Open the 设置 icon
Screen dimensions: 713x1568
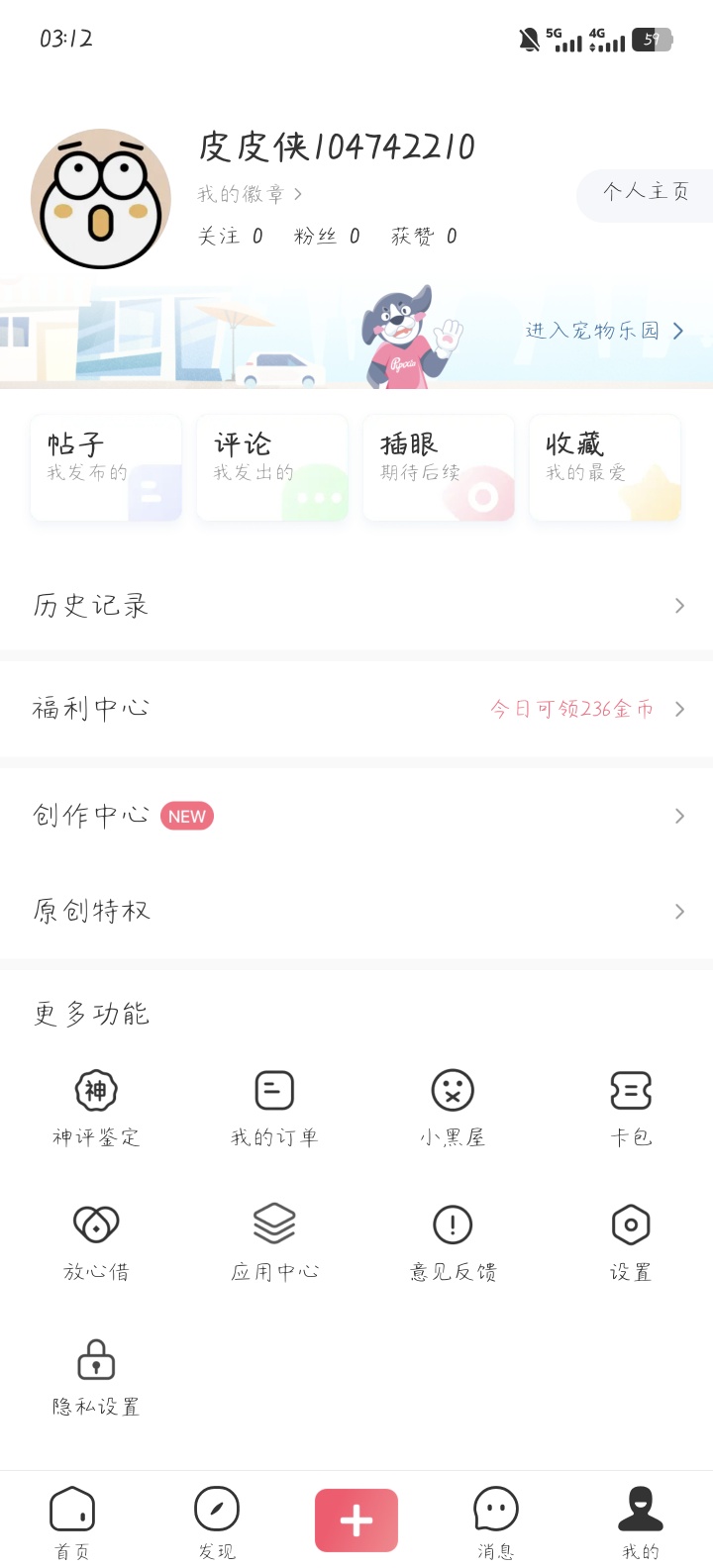point(631,1225)
